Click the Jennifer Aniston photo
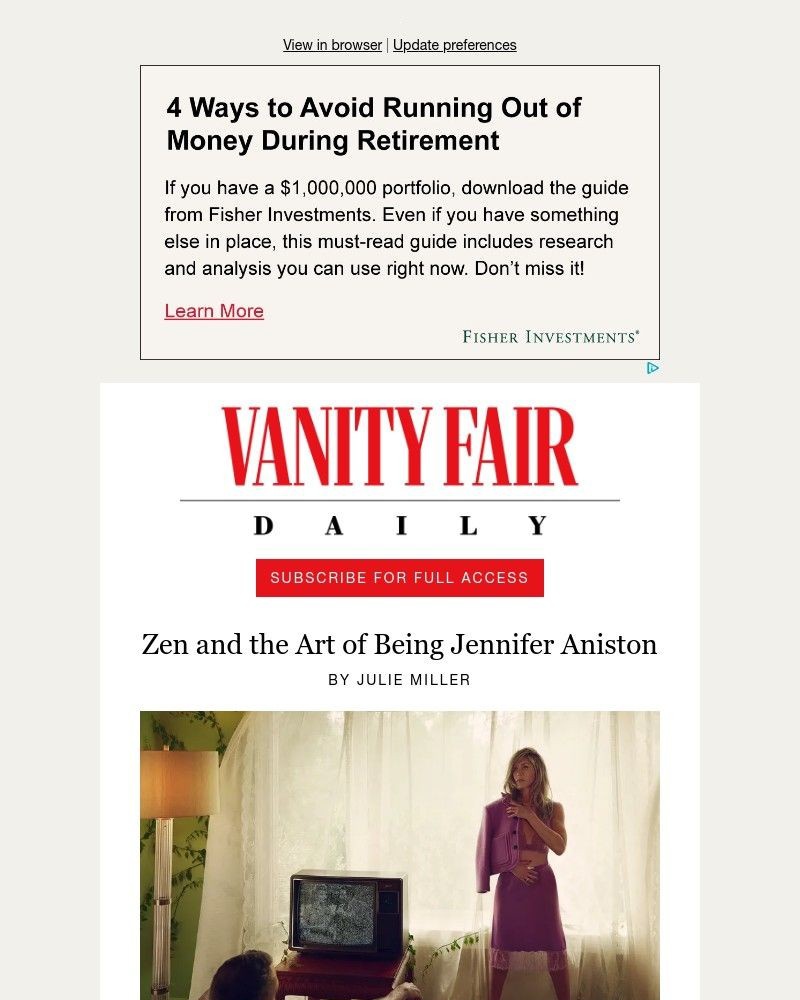This screenshot has height=1000, width=800. click(399, 855)
